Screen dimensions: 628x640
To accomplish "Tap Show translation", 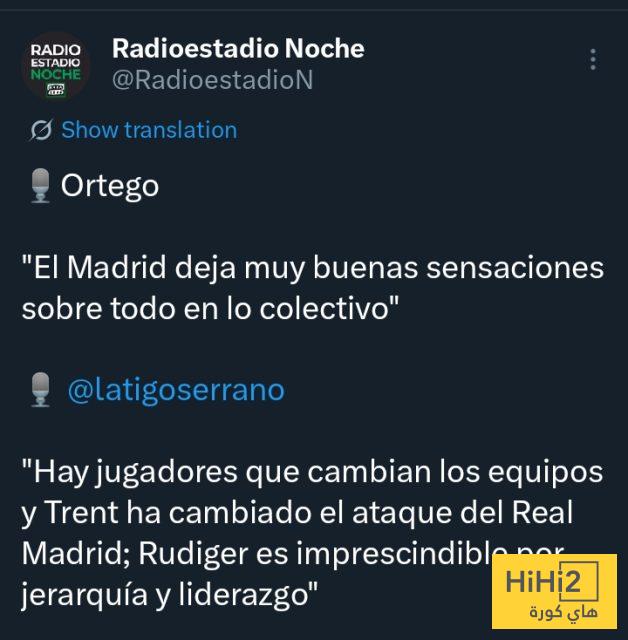I will (148, 130).
